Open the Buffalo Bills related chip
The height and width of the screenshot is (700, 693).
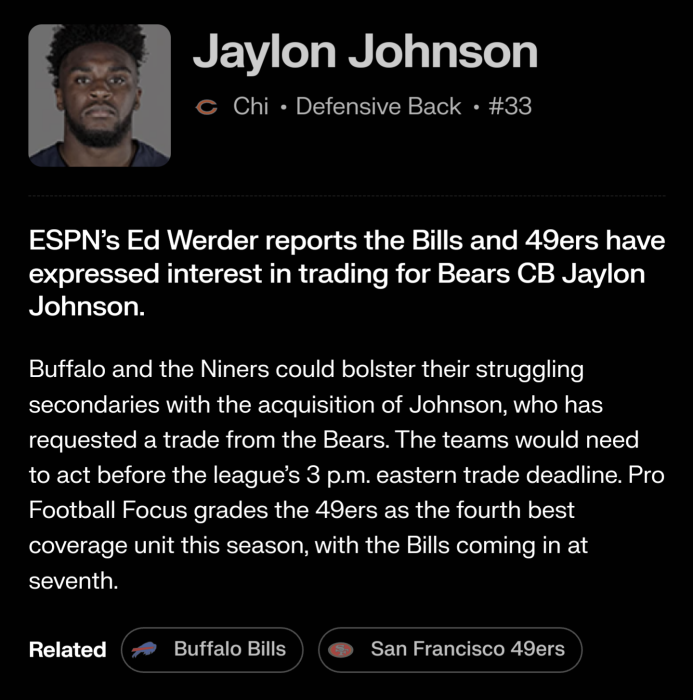[x=213, y=649]
